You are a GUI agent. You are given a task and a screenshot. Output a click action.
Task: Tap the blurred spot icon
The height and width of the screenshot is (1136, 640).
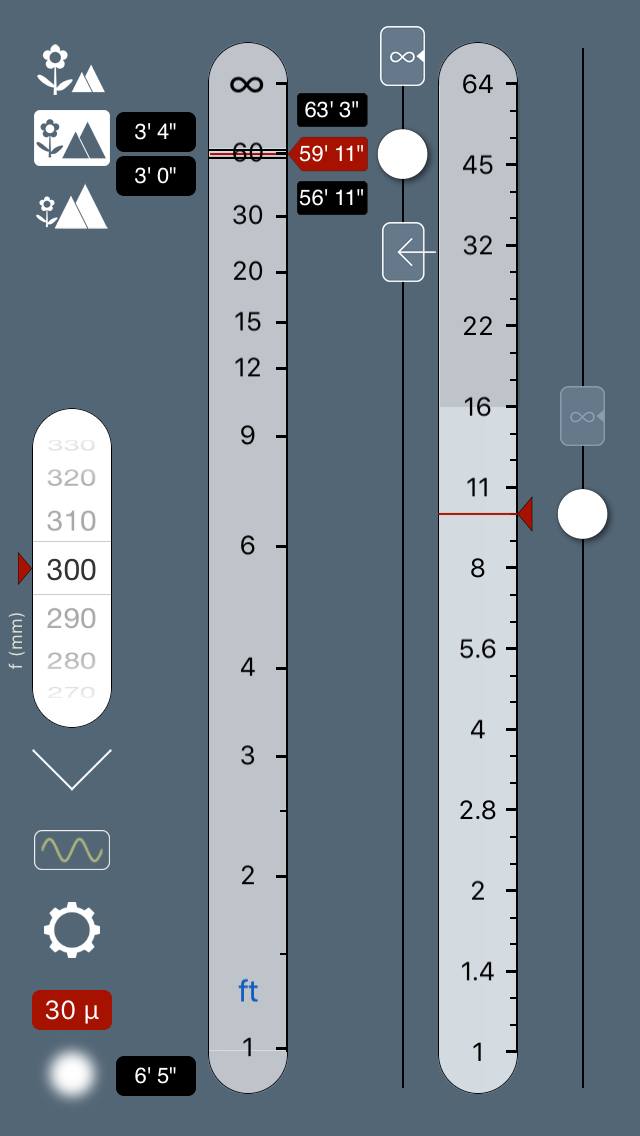(x=72, y=1074)
